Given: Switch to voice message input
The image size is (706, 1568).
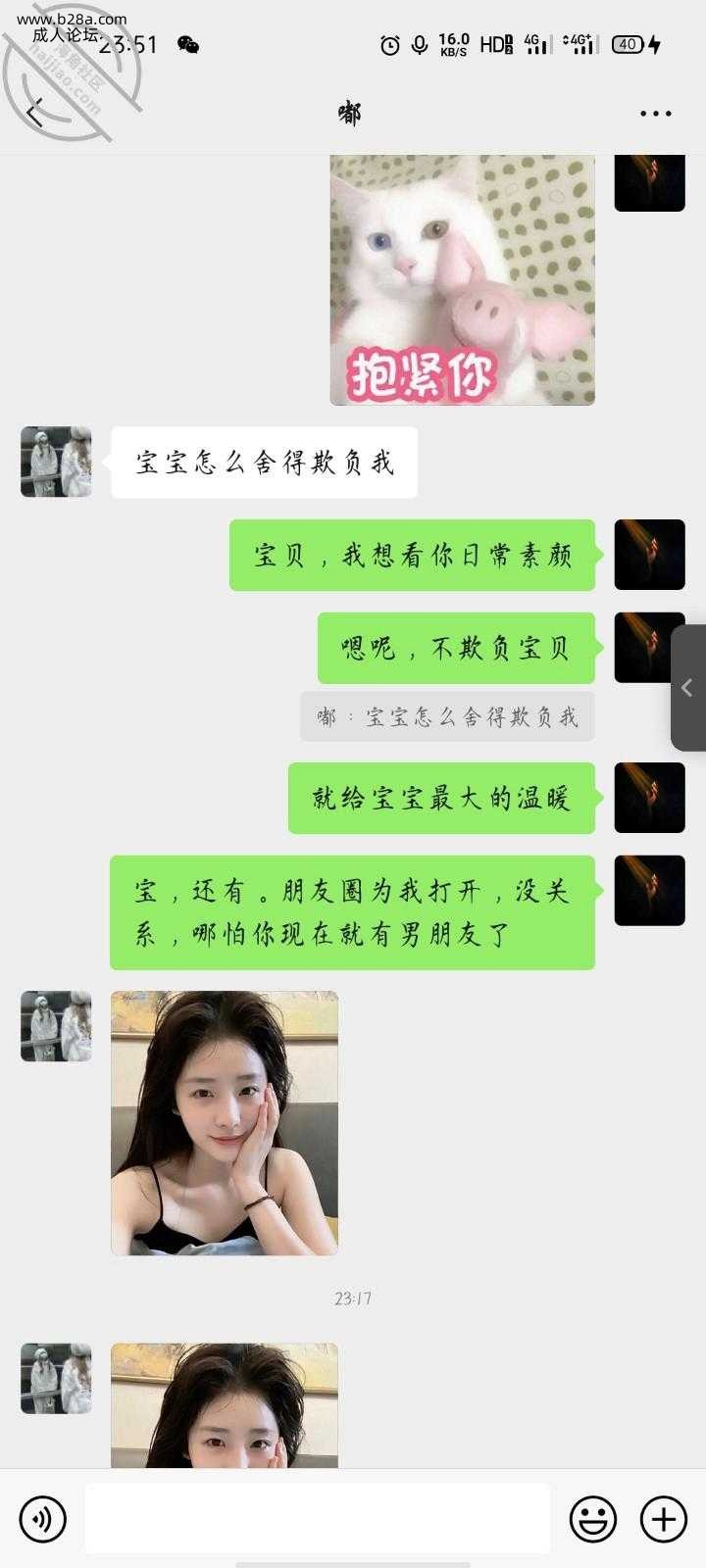Looking at the screenshot, I should click(42, 1519).
